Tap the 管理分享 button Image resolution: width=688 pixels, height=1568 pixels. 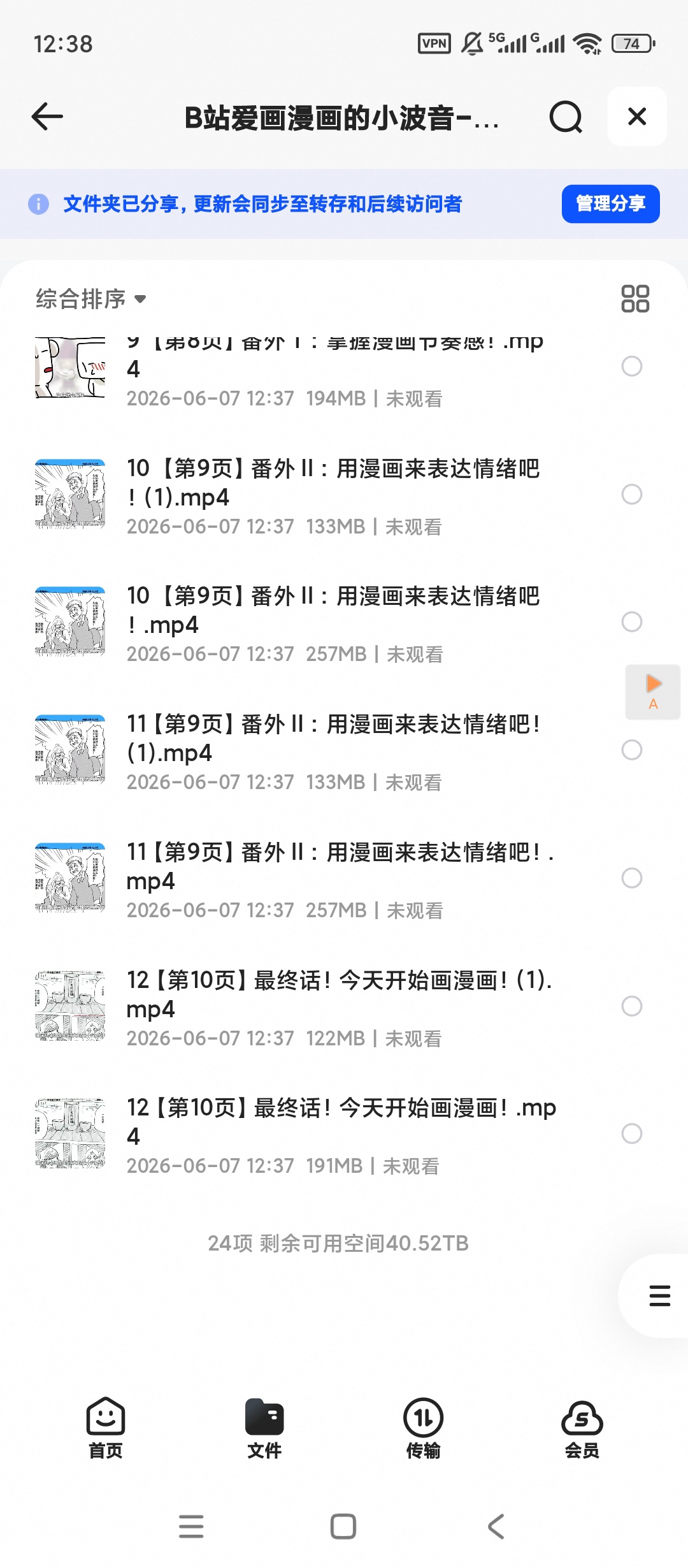[610, 204]
